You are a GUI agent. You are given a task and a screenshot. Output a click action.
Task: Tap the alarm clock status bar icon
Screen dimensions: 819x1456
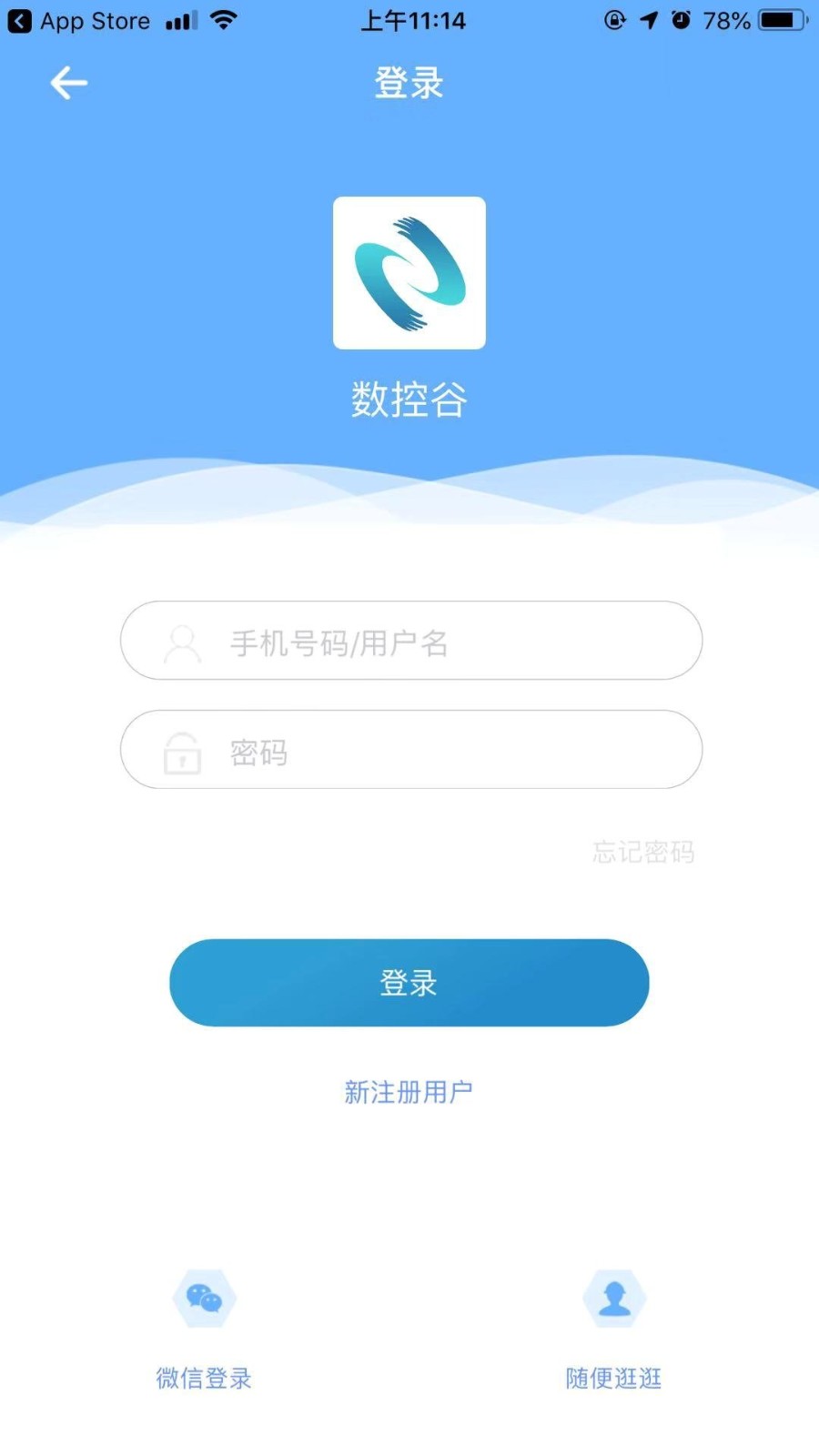coord(680,20)
